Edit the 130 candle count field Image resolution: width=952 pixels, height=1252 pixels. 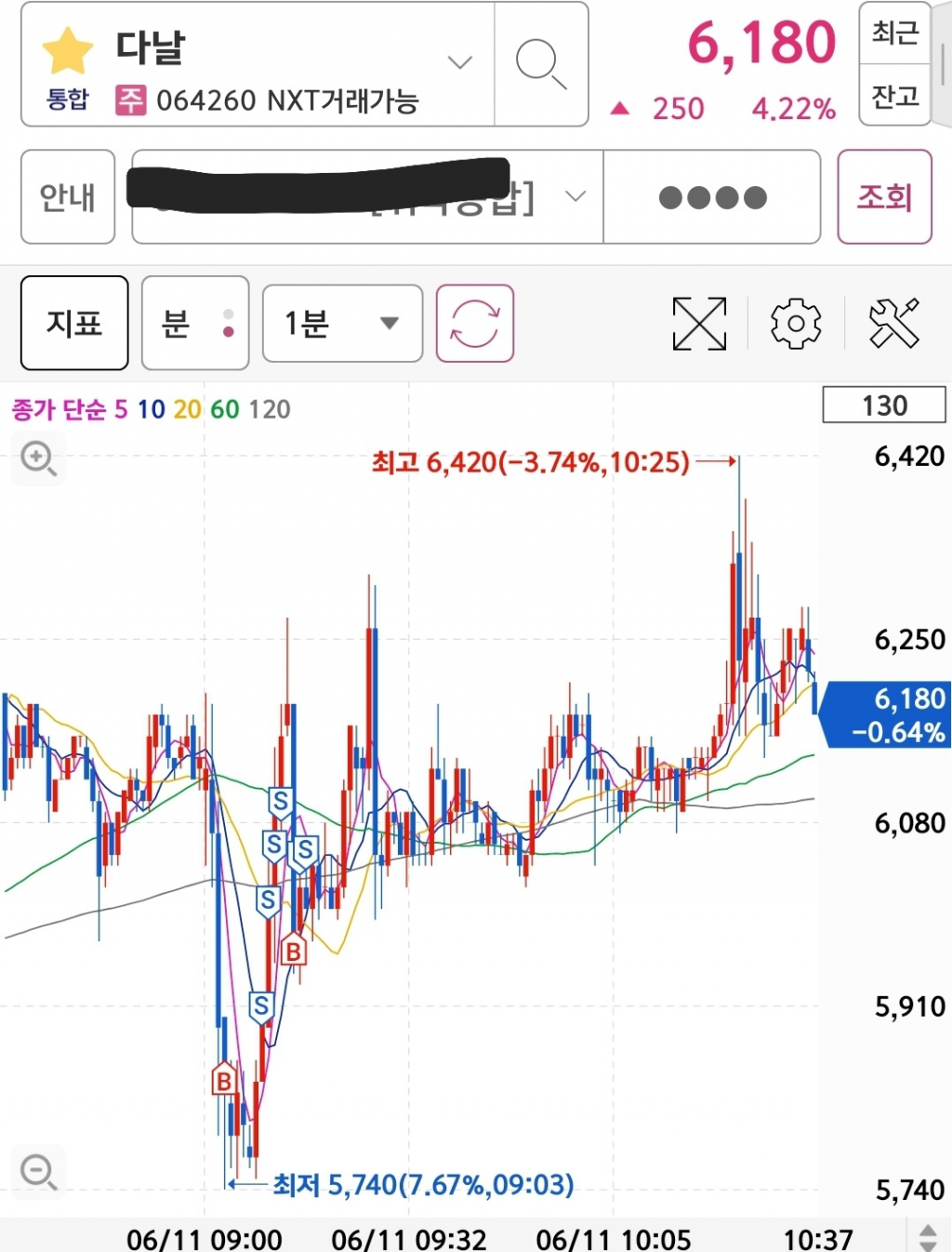click(x=884, y=406)
